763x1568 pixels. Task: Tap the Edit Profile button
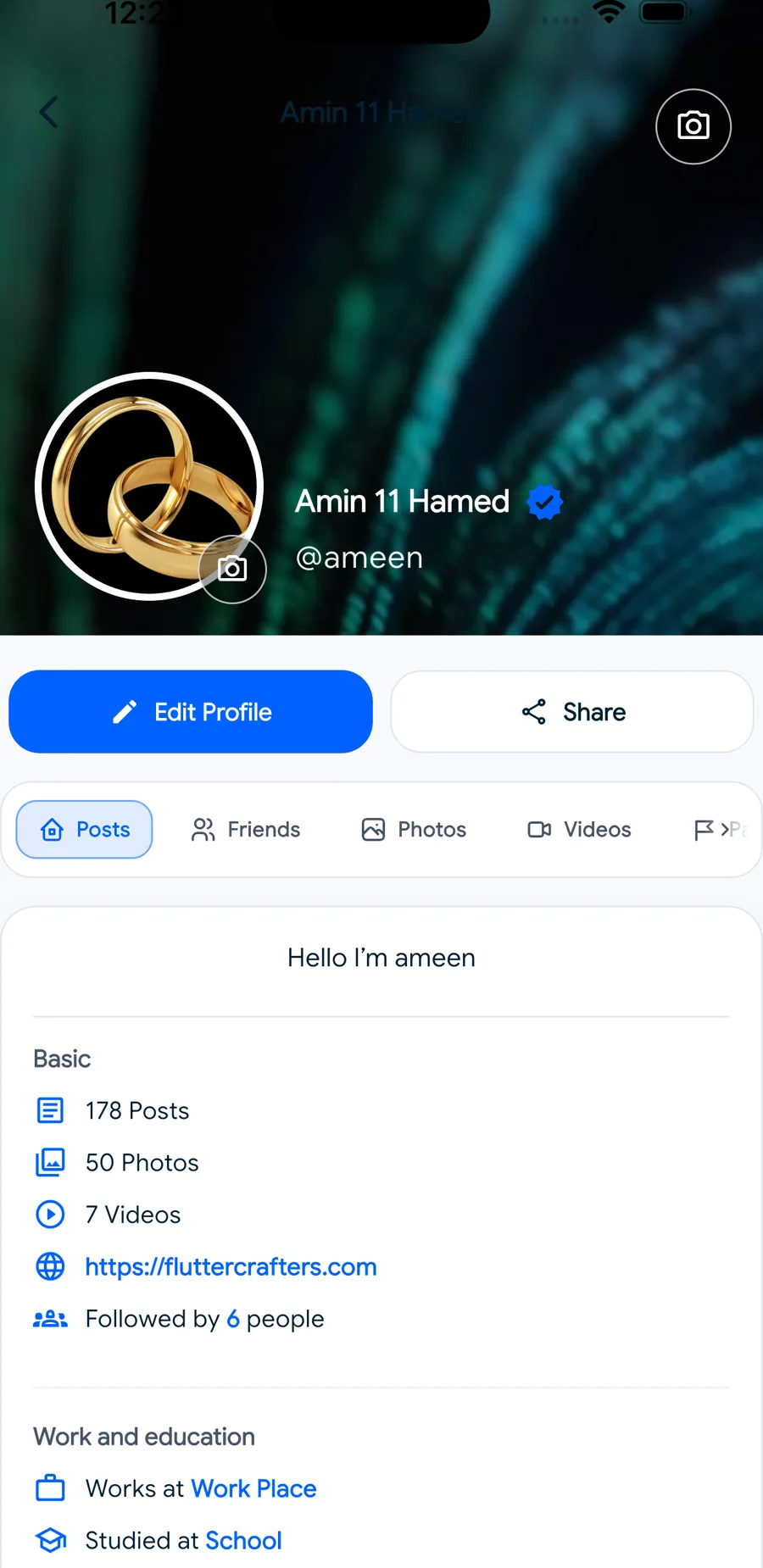point(191,712)
